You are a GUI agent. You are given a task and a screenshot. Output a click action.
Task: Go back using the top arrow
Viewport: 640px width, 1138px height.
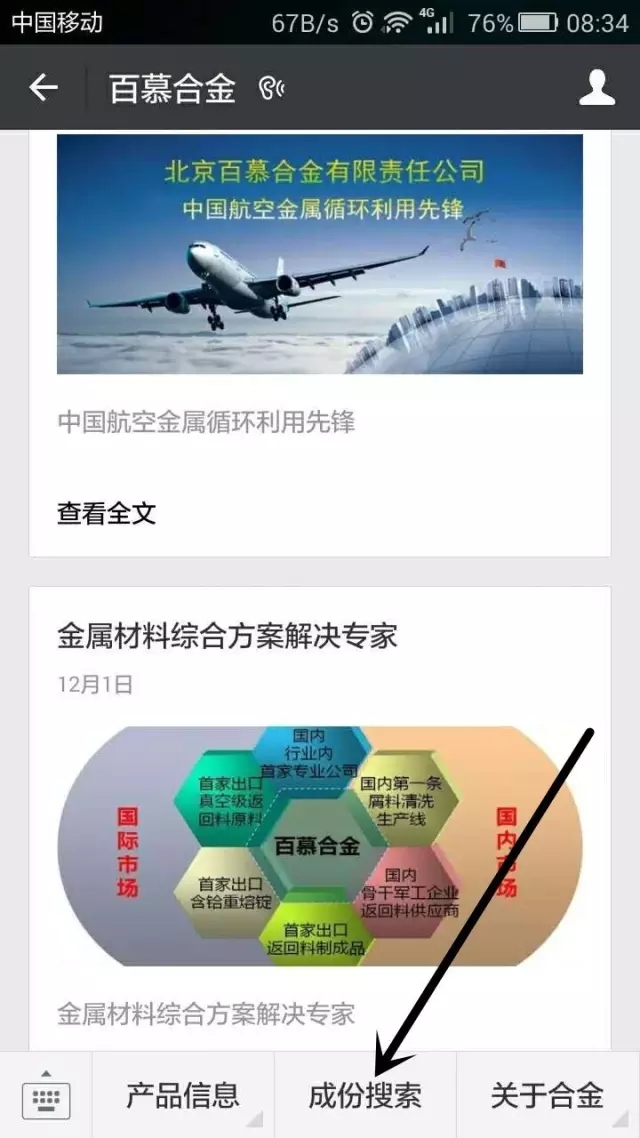pyautogui.click(x=43, y=88)
